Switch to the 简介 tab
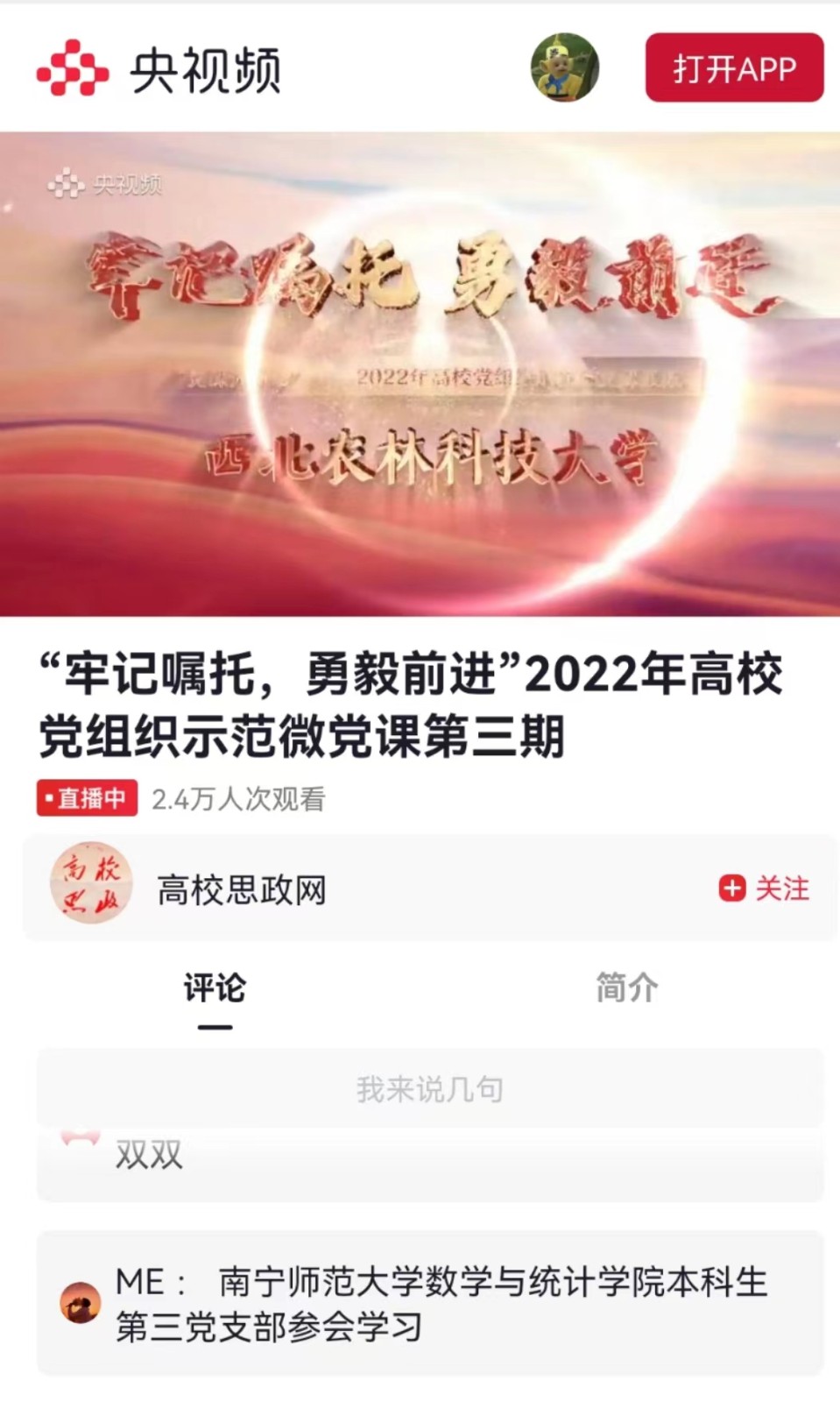 626,988
